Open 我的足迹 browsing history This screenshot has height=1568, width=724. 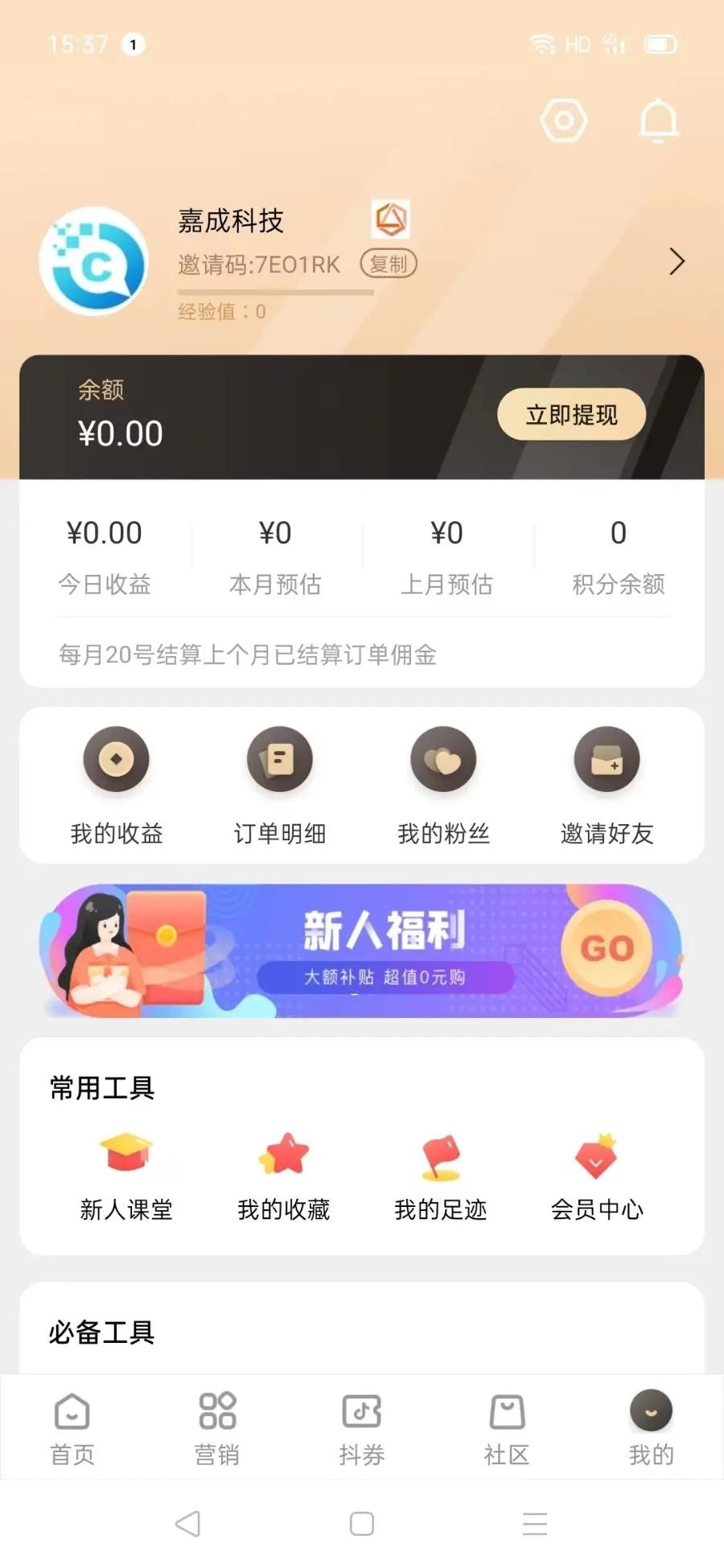440,1176
